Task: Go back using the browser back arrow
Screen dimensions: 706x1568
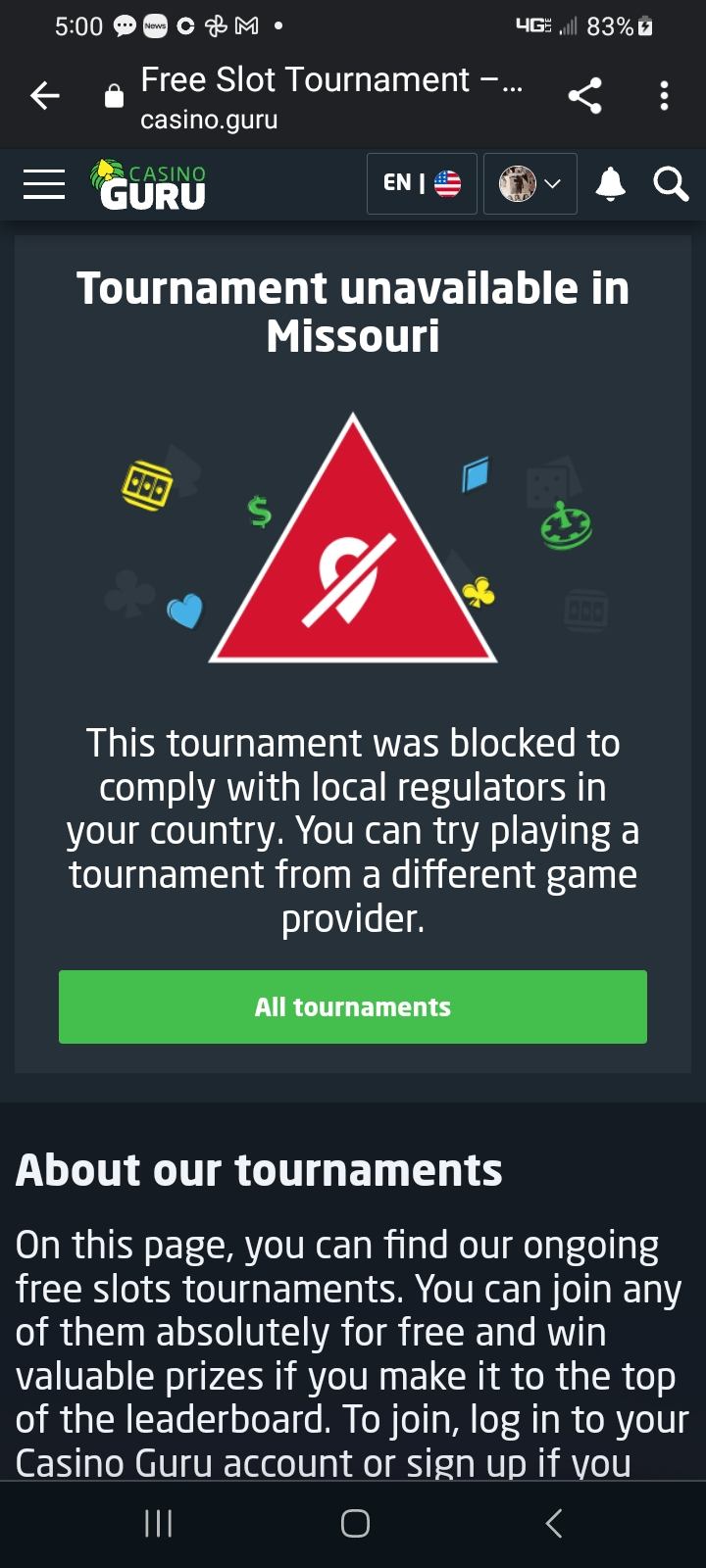Action: coord(45,96)
